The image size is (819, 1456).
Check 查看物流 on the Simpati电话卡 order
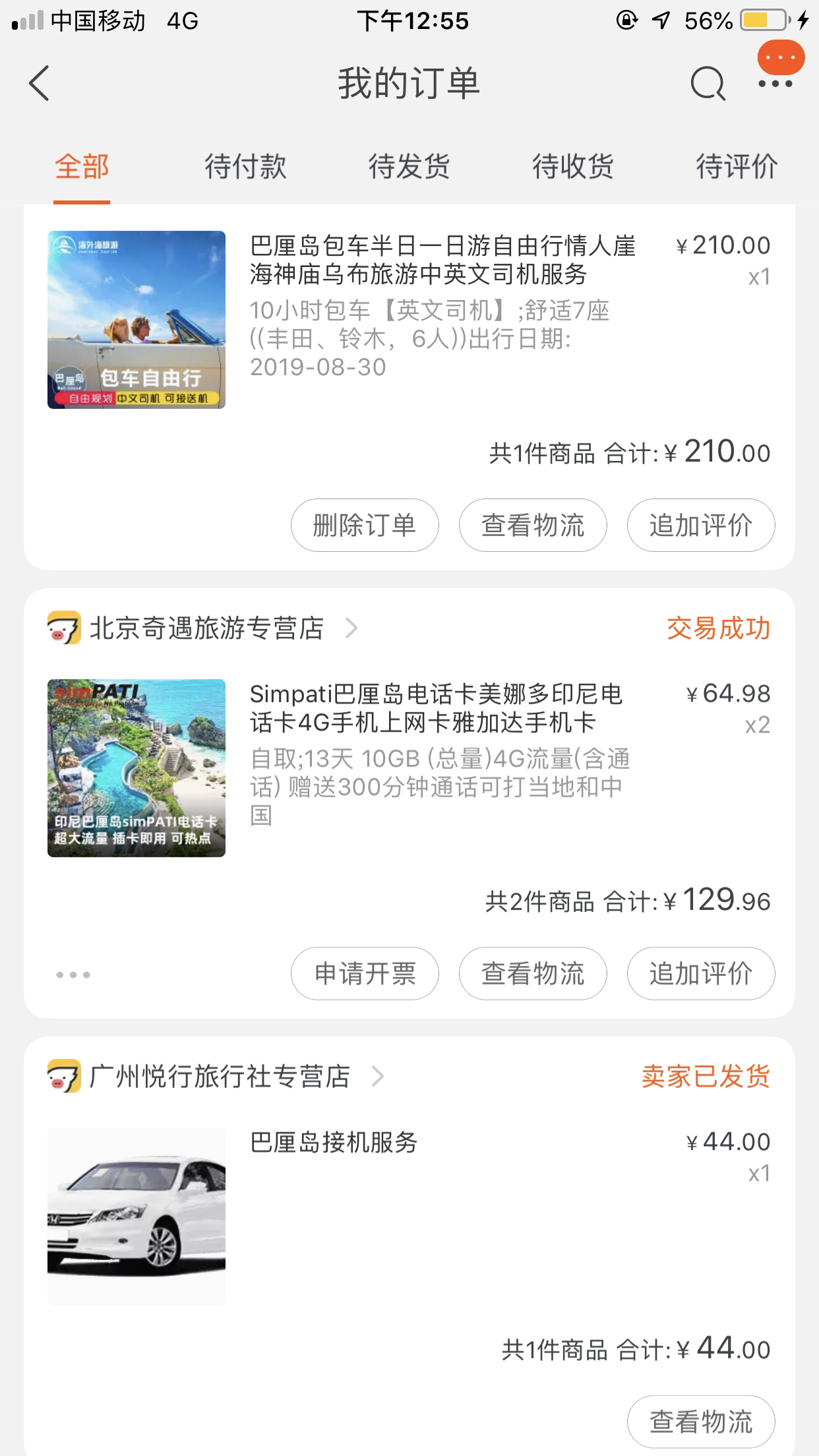[533, 974]
